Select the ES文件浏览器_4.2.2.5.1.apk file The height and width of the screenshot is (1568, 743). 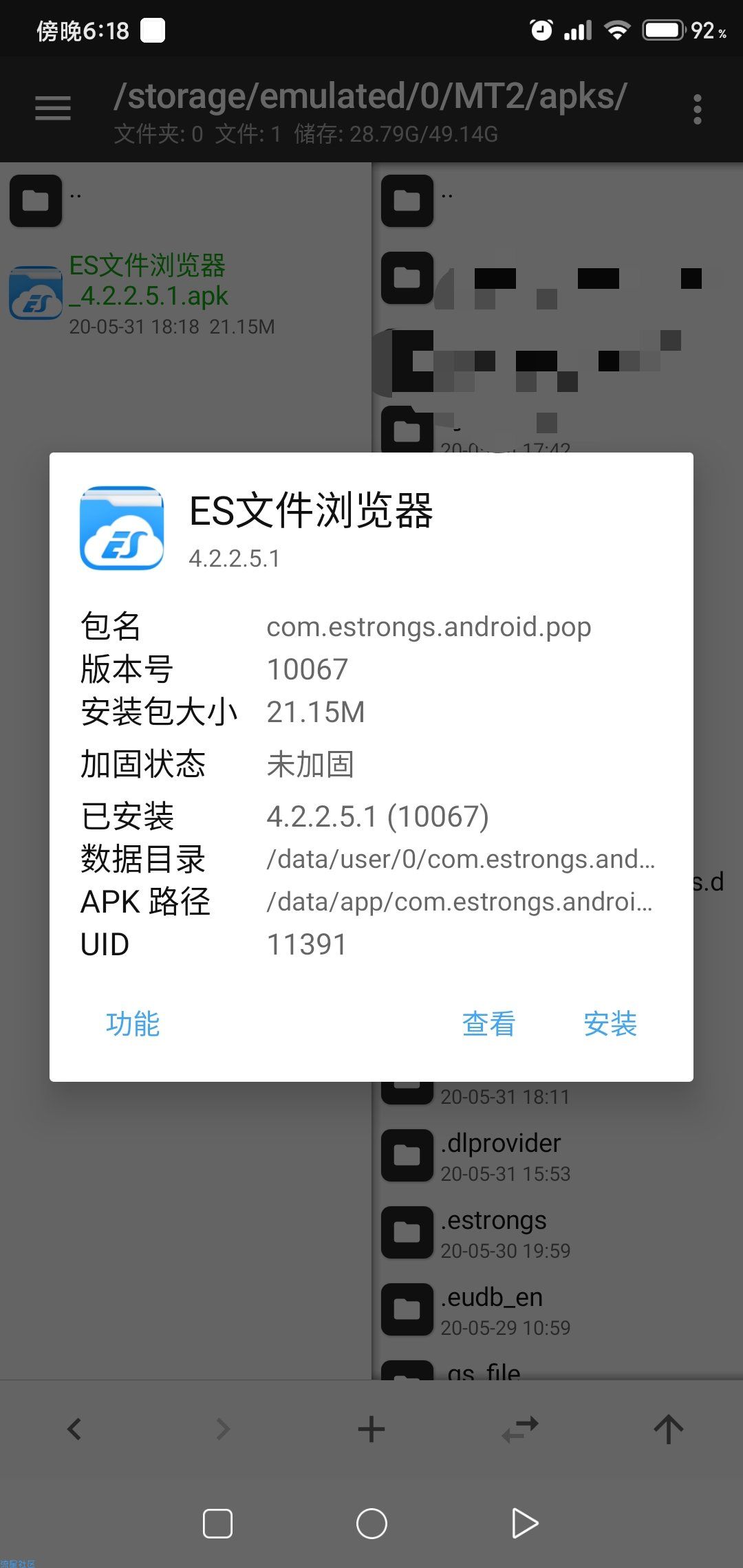pyautogui.click(x=148, y=293)
